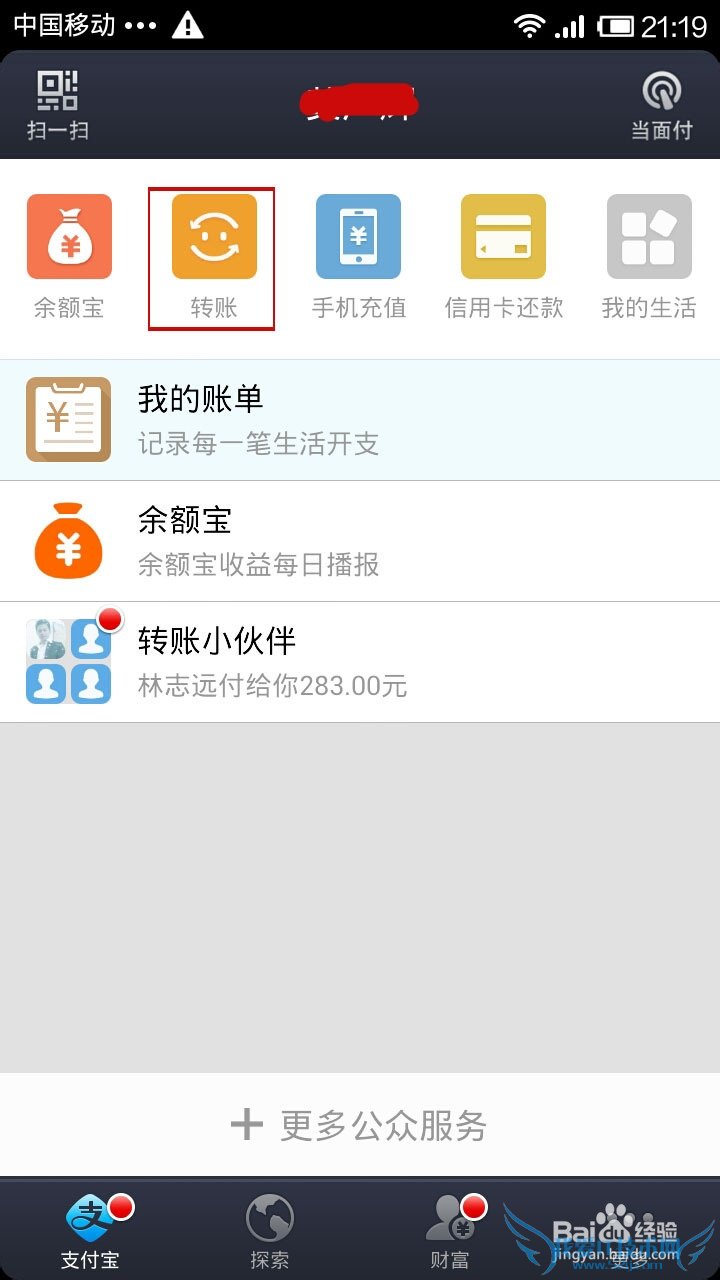Open 手机充值 phone top-up

point(358,255)
